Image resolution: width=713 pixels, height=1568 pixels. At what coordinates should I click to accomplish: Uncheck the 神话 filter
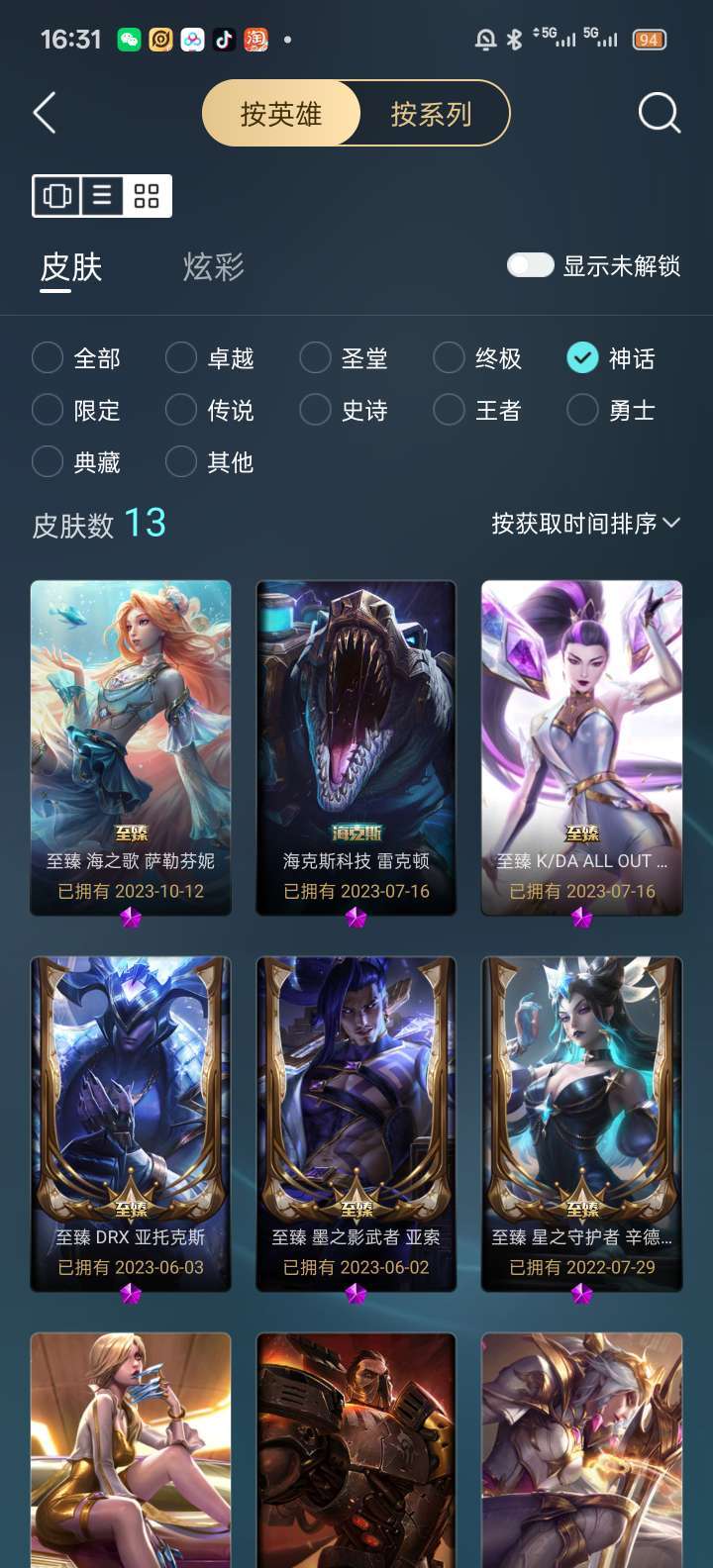(x=611, y=357)
